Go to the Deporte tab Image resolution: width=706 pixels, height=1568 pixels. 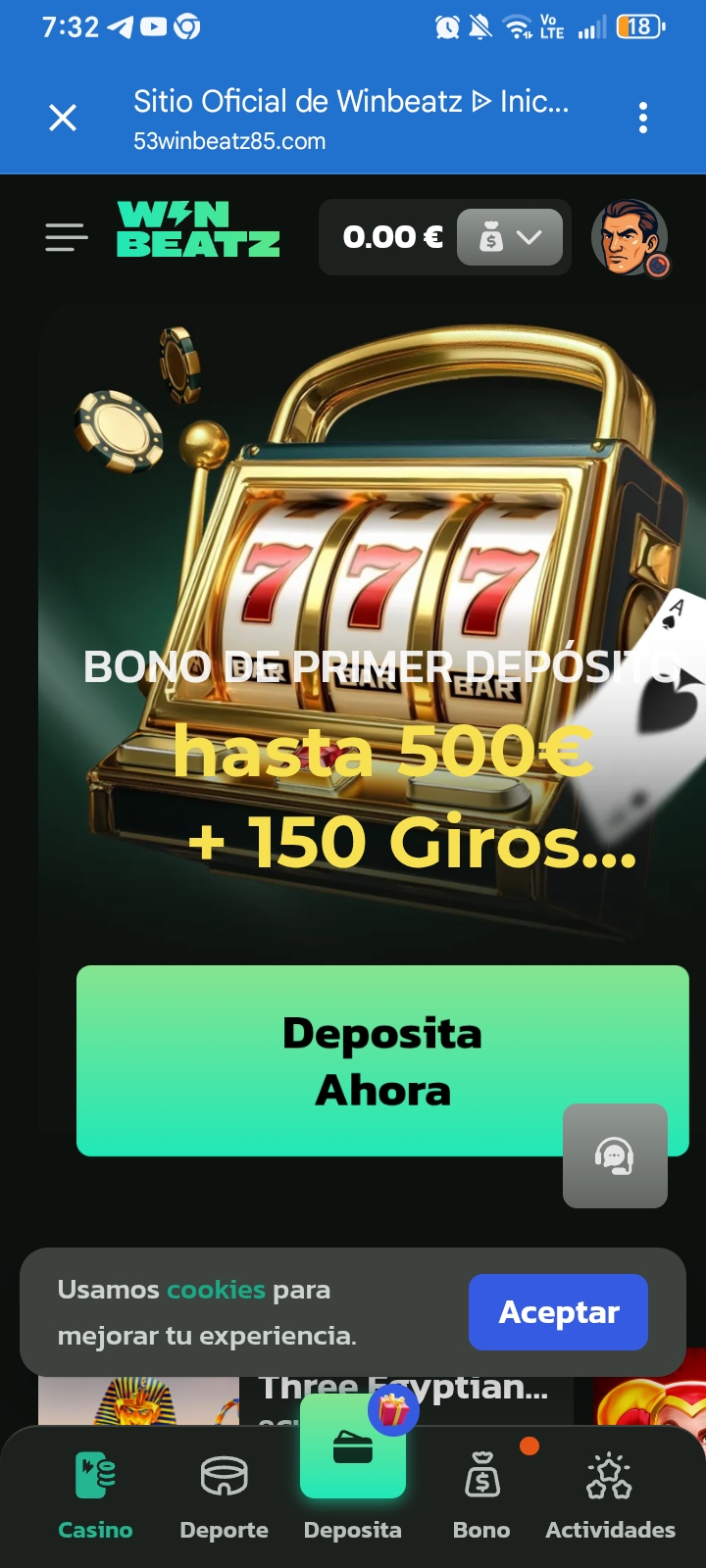(x=224, y=1495)
